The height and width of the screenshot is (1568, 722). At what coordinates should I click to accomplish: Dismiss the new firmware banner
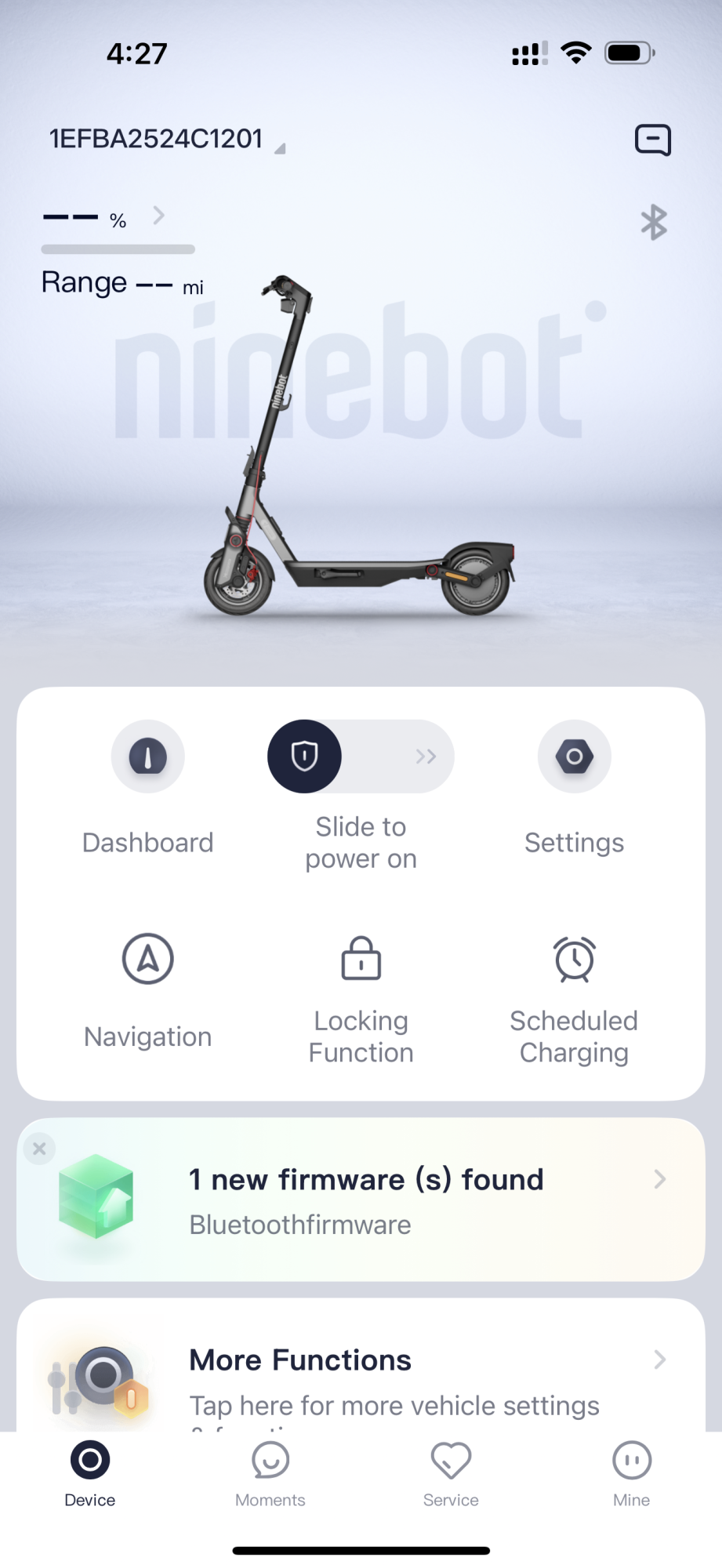click(x=39, y=1149)
